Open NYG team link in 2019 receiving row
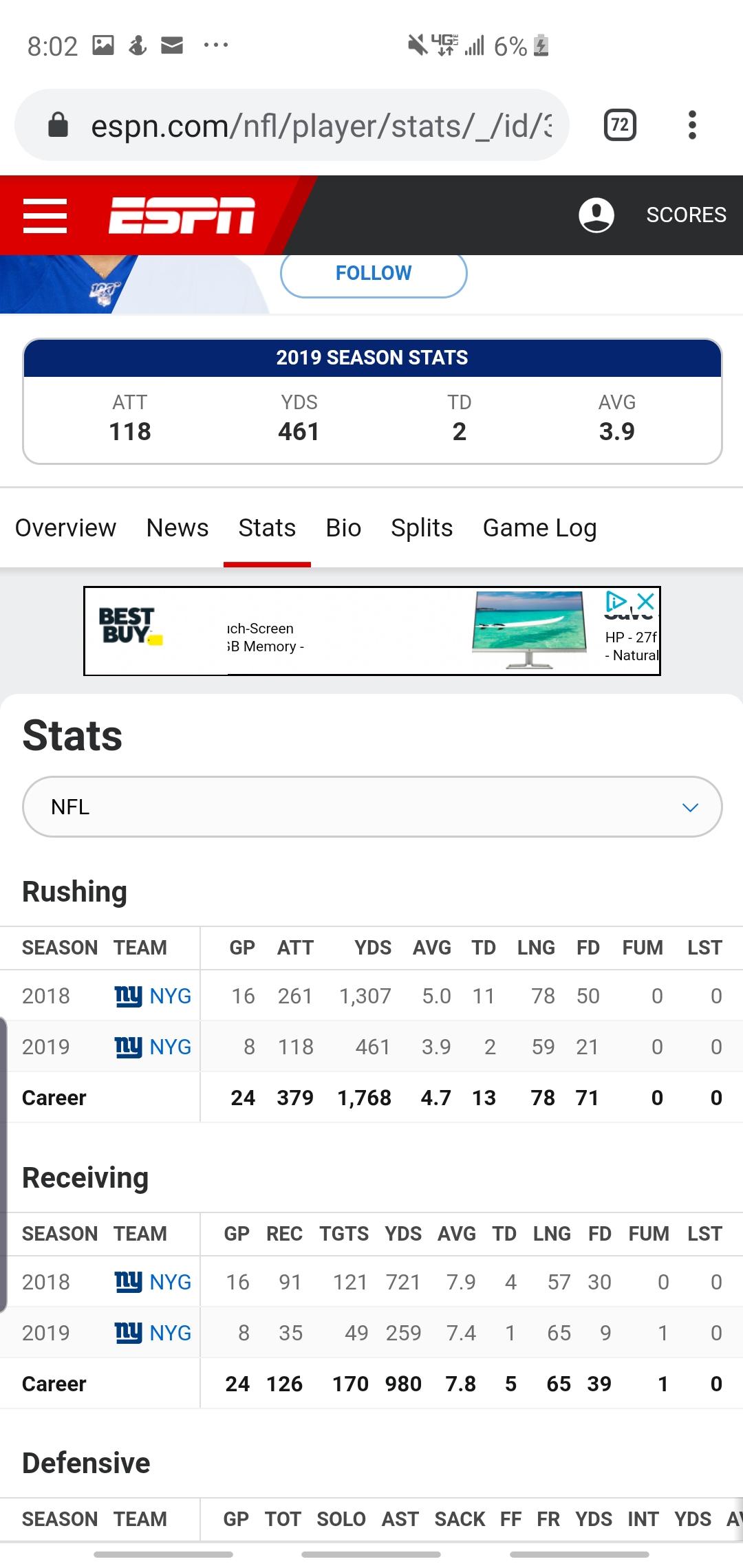This screenshot has width=743, height=1568. [x=153, y=1333]
